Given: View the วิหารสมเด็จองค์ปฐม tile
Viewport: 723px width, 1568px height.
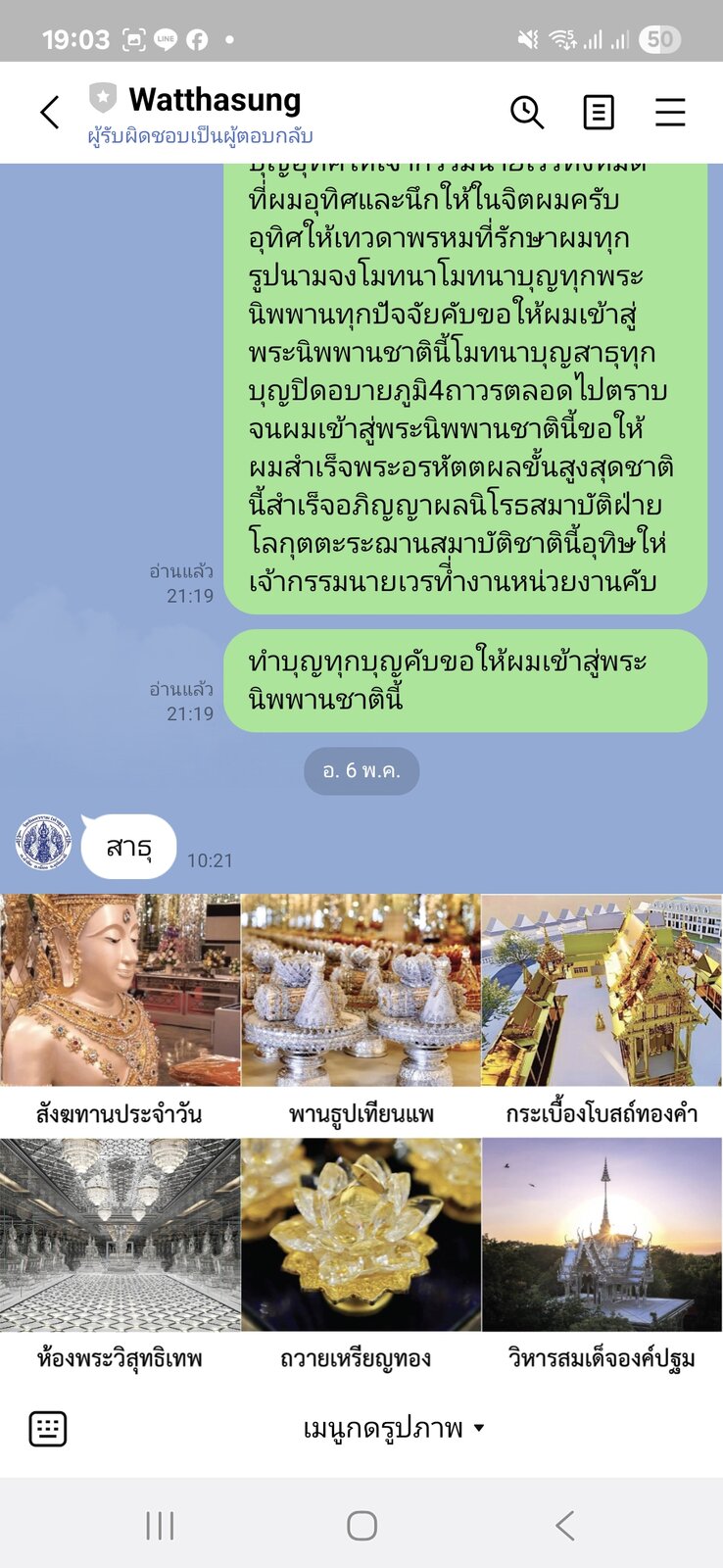Looking at the screenshot, I should coord(602,1259).
